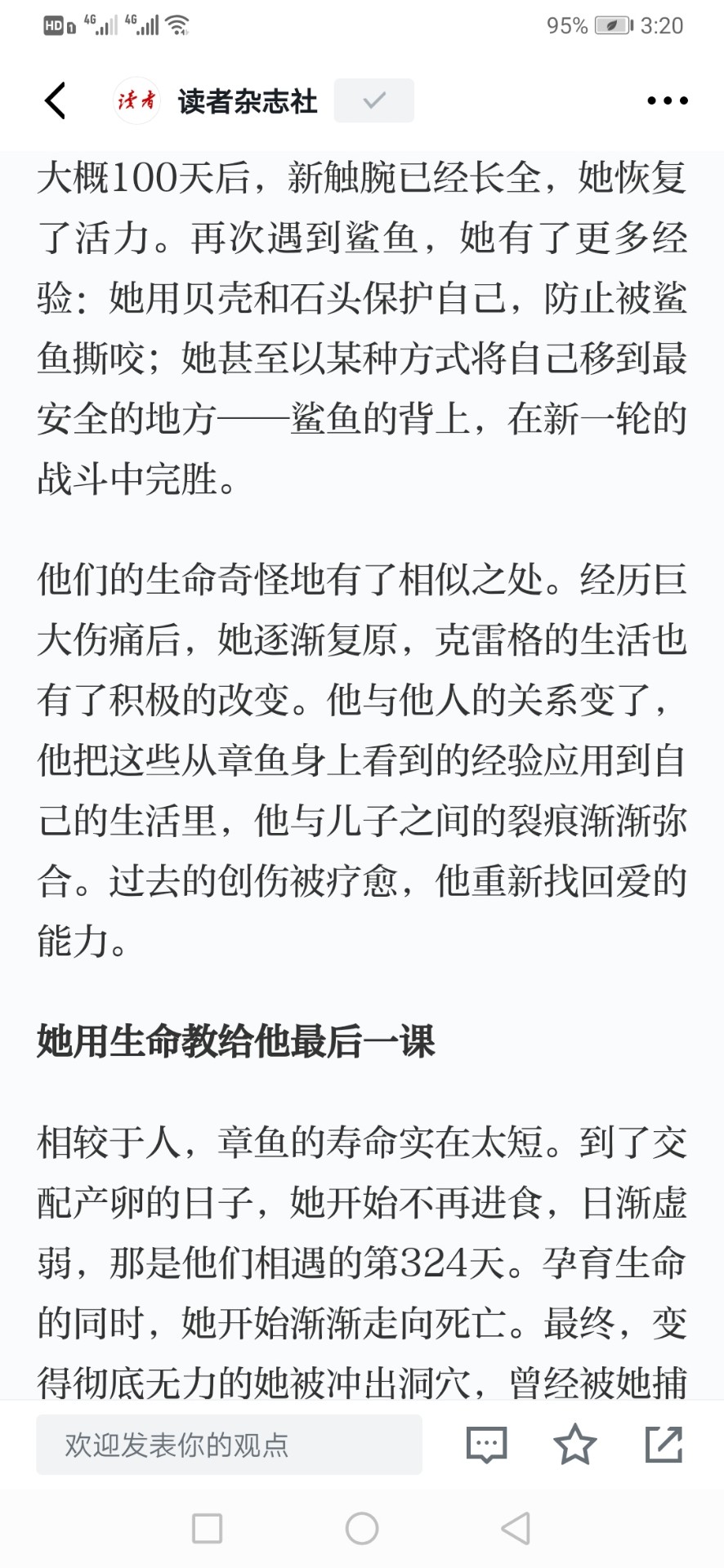Favorite this article with the star
The width and height of the screenshot is (724, 1568).
pyautogui.click(x=575, y=1444)
